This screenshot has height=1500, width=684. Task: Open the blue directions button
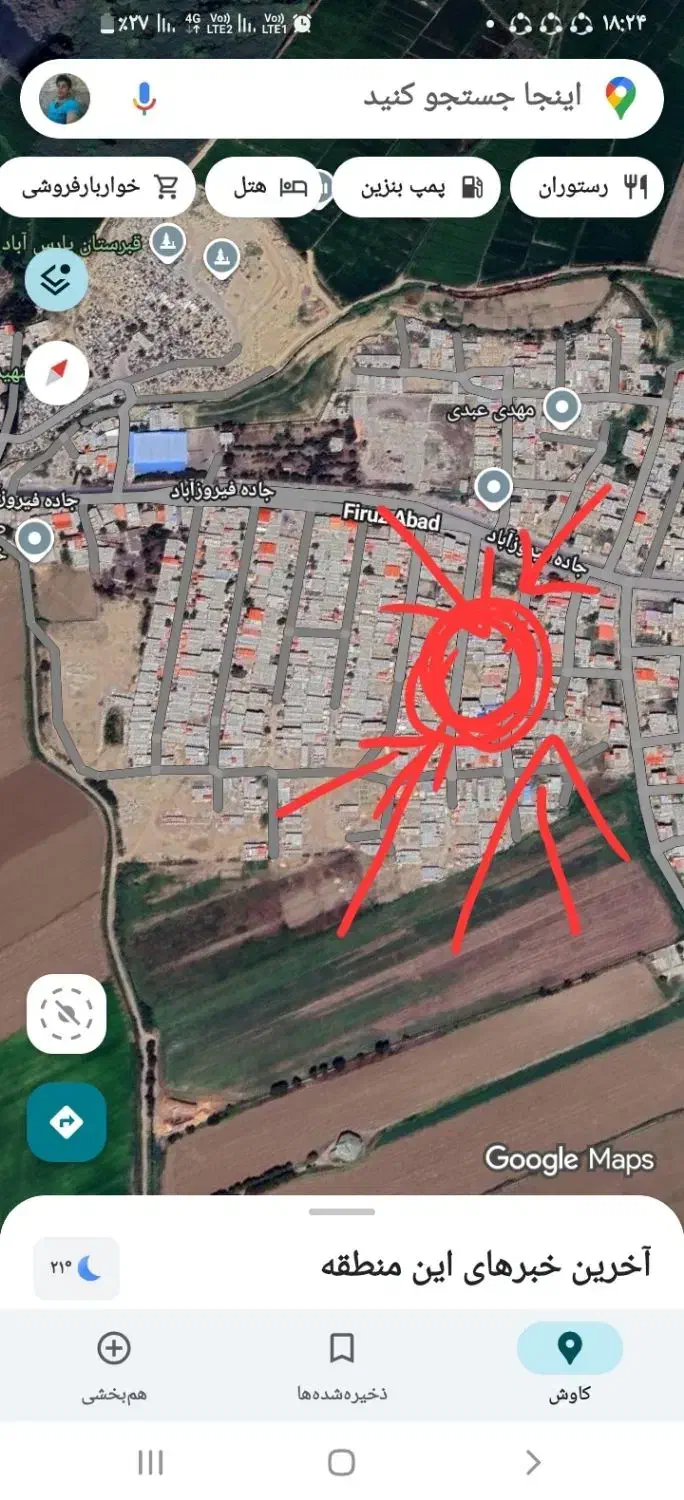tap(66, 1122)
